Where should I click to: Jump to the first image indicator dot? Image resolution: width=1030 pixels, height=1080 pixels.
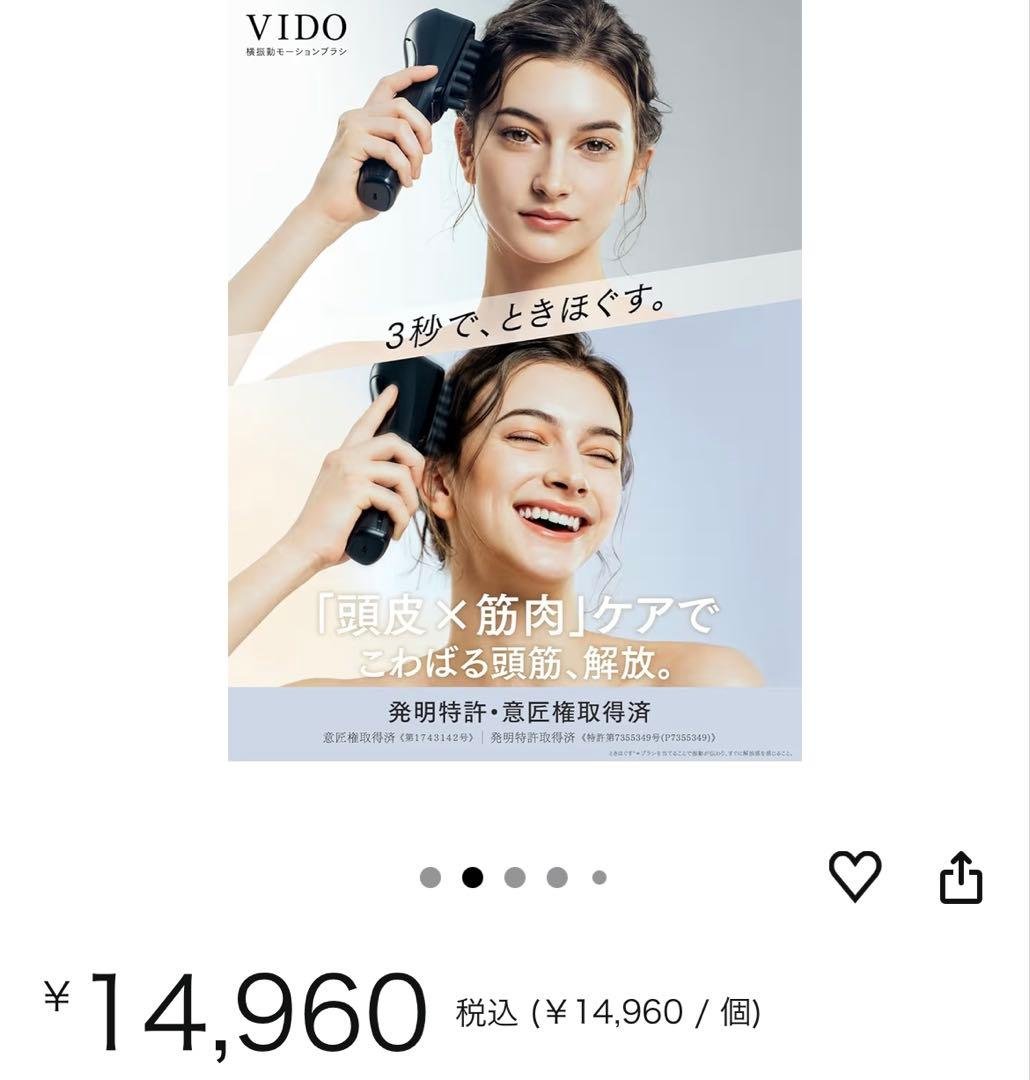(430, 878)
